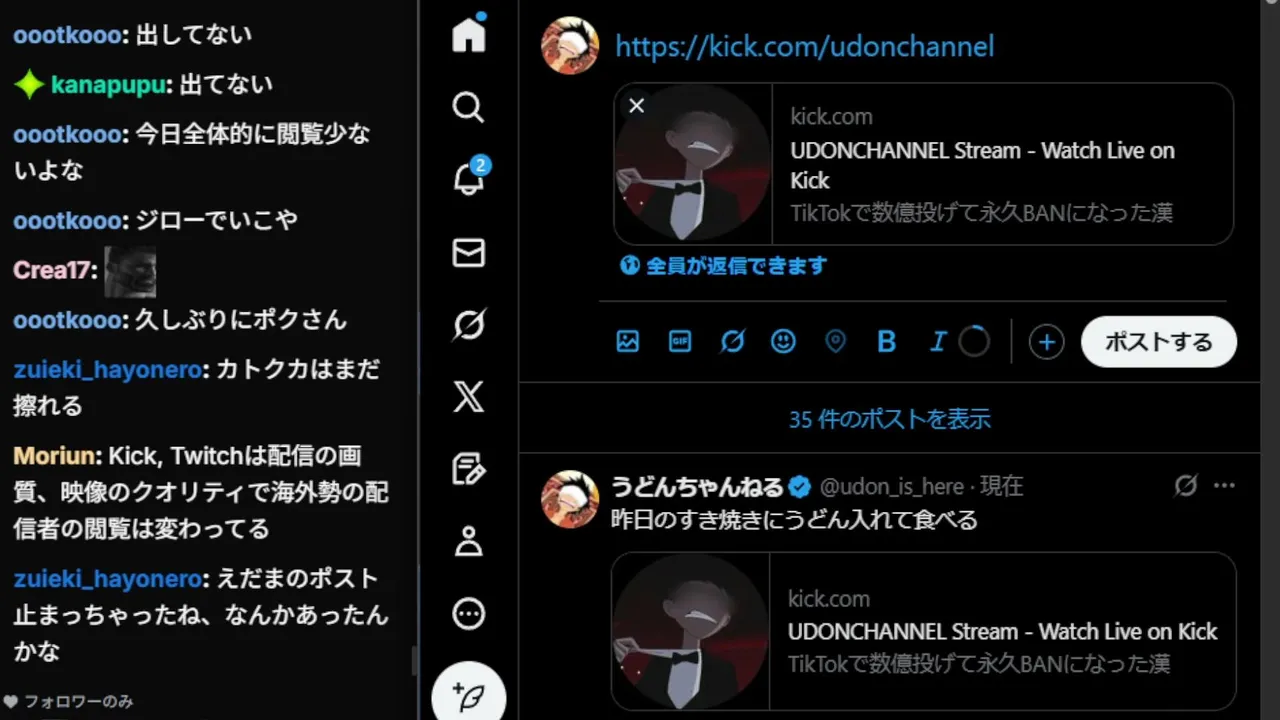
Task: Publish with the ポストする button
Action: [x=1158, y=342]
